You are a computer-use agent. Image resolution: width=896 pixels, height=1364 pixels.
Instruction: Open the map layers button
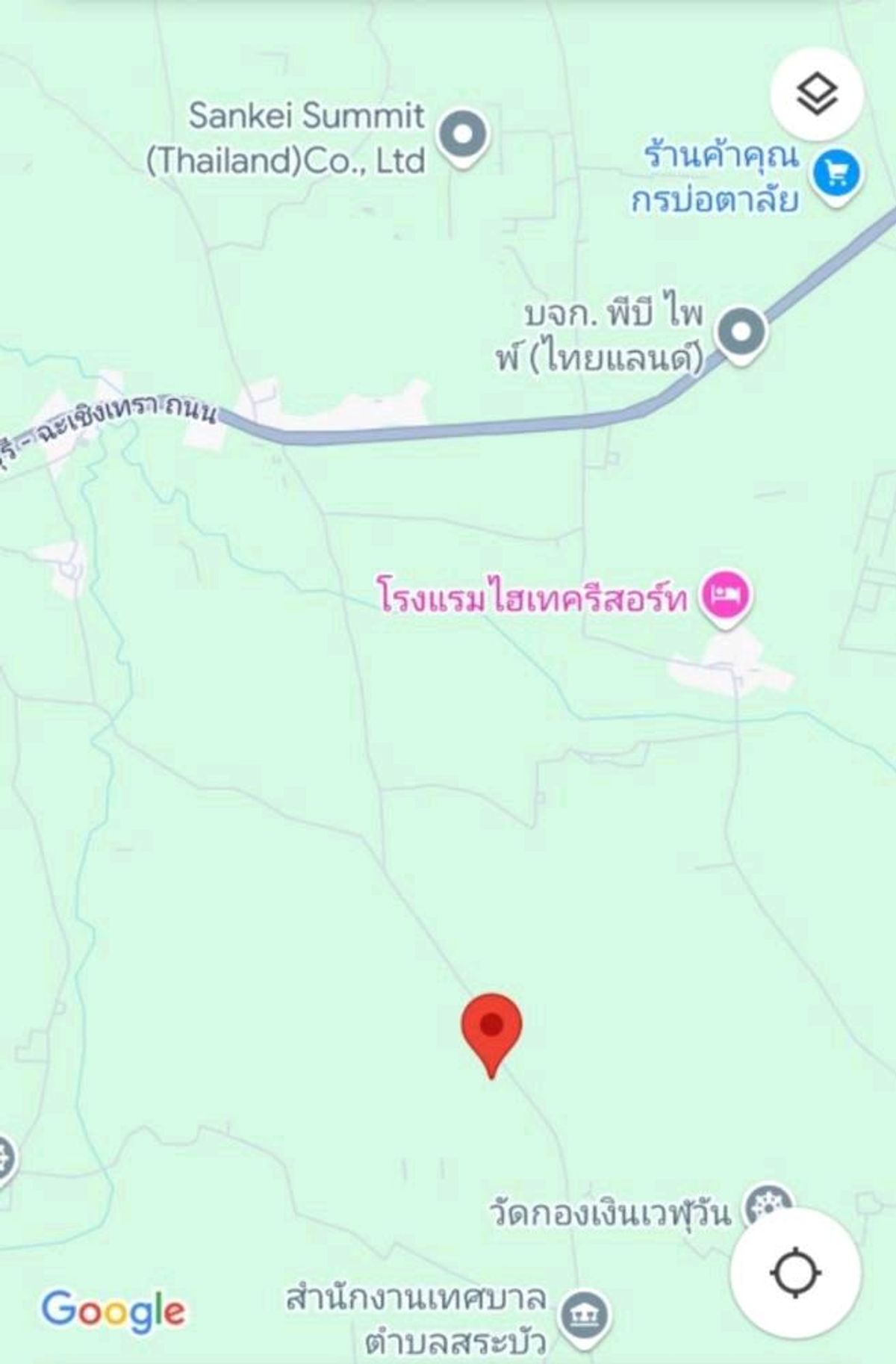coord(816,95)
